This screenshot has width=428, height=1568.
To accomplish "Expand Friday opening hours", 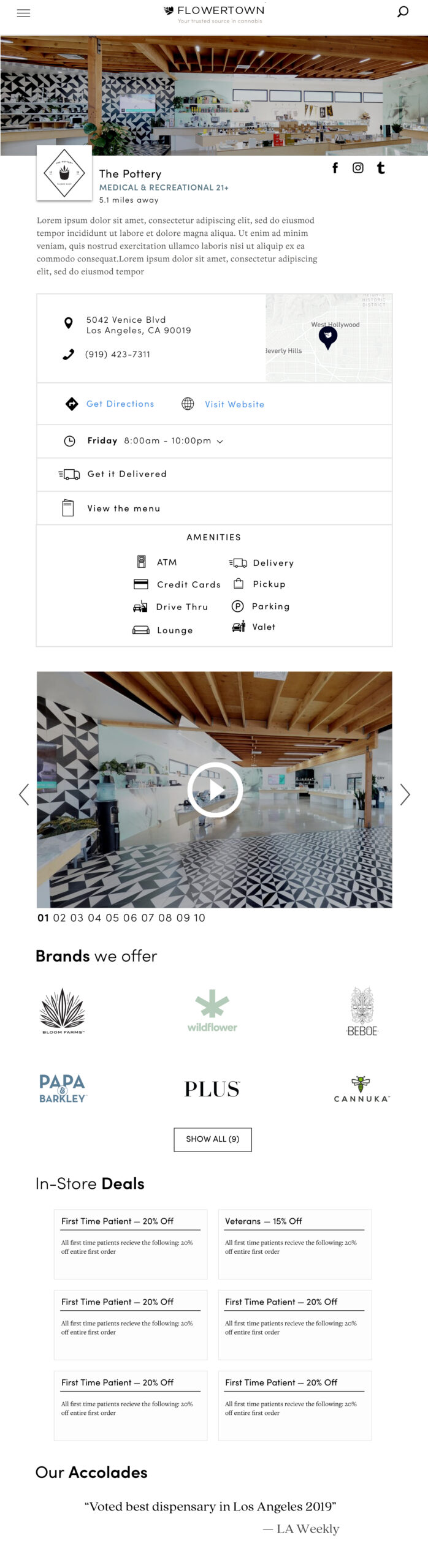I will (220, 441).
